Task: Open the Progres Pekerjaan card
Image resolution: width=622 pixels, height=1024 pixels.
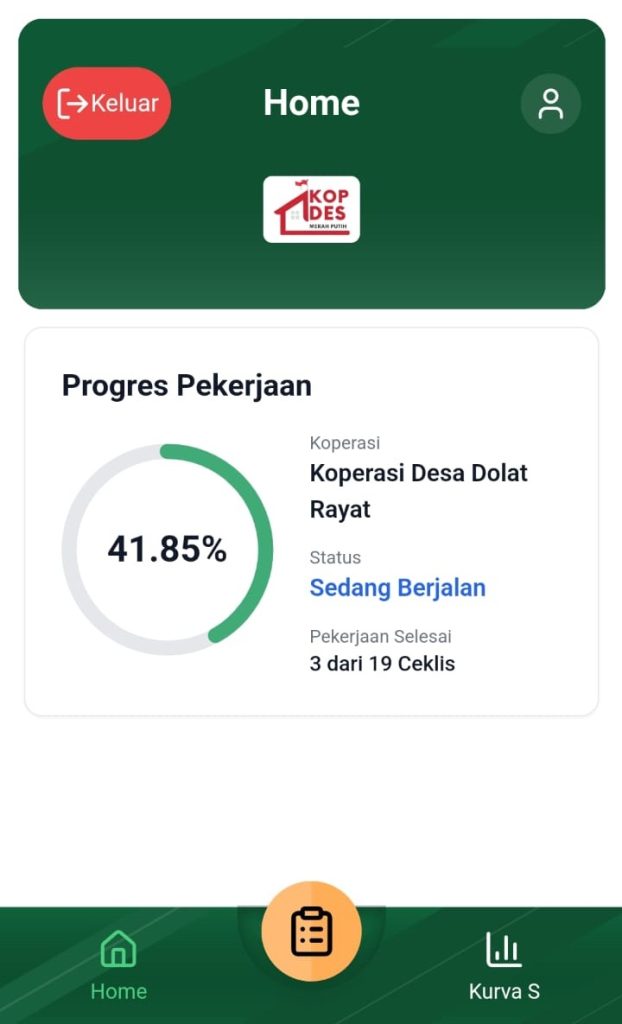Action: point(311,522)
